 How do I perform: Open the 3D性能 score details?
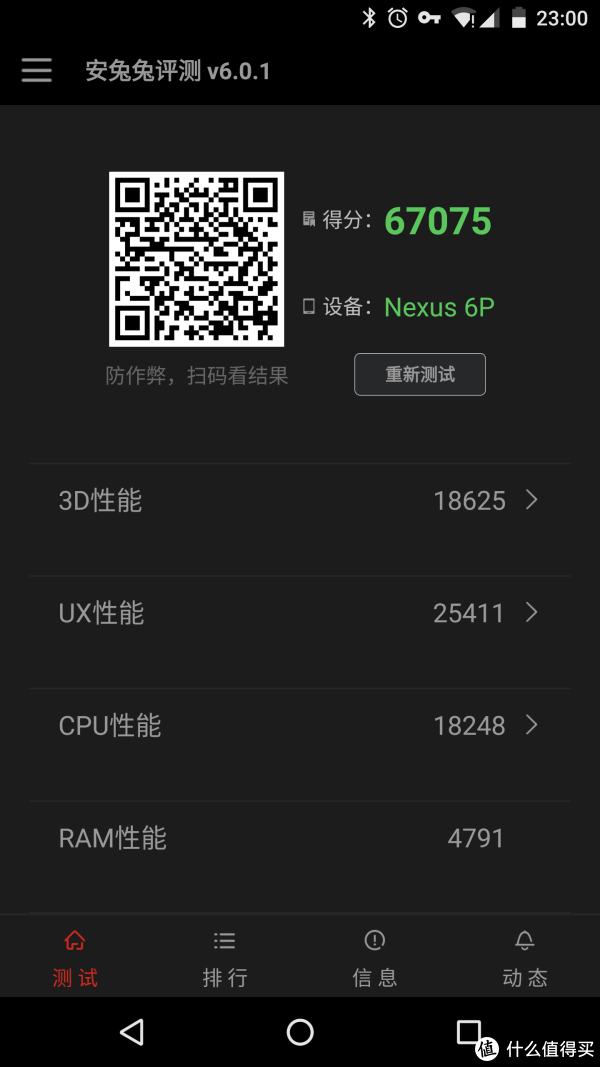pos(300,500)
